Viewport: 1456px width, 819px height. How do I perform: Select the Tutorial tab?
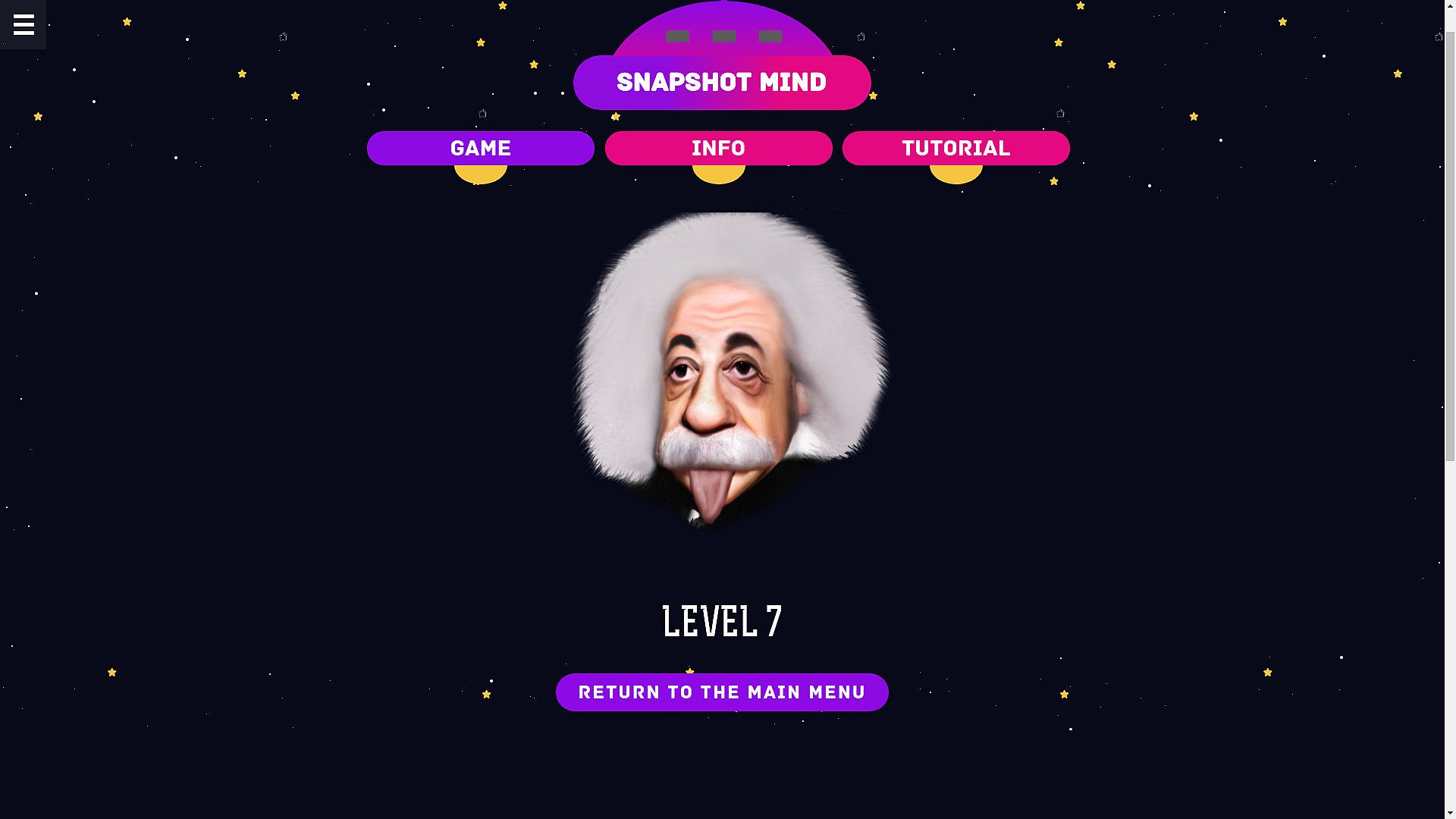(x=955, y=148)
